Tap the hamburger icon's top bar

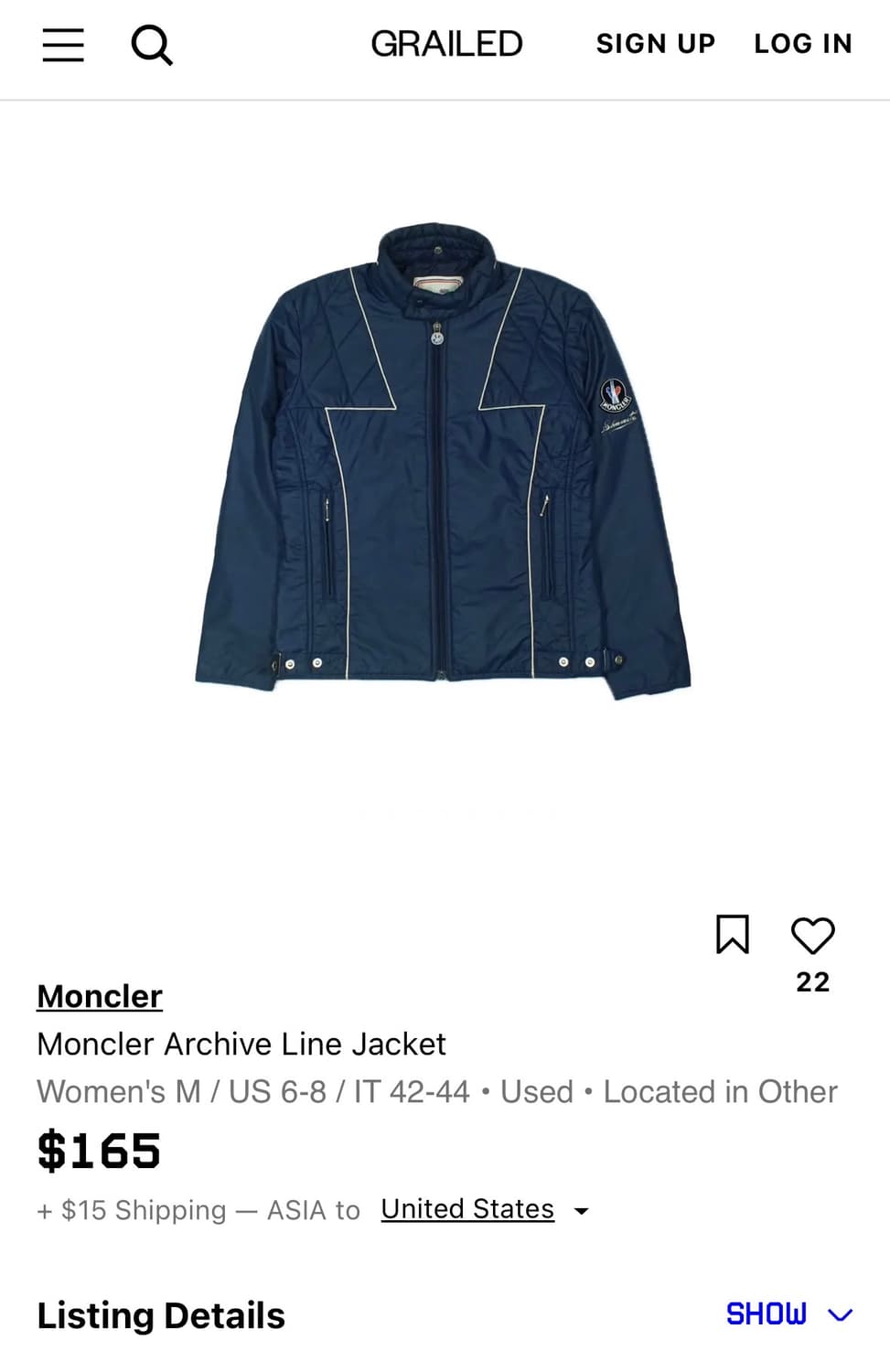click(62, 29)
